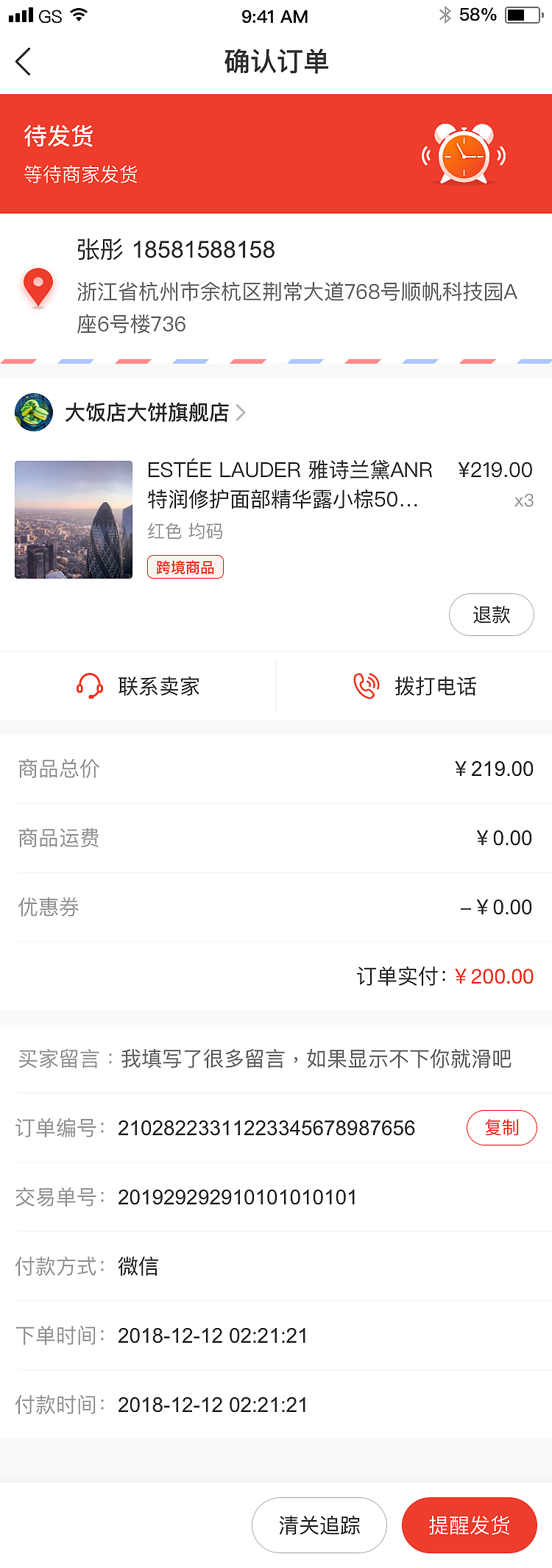This screenshot has height=1568, width=552.
Task: Tap the headset icon beside 联系卖家
Action: click(x=90, y=686)
